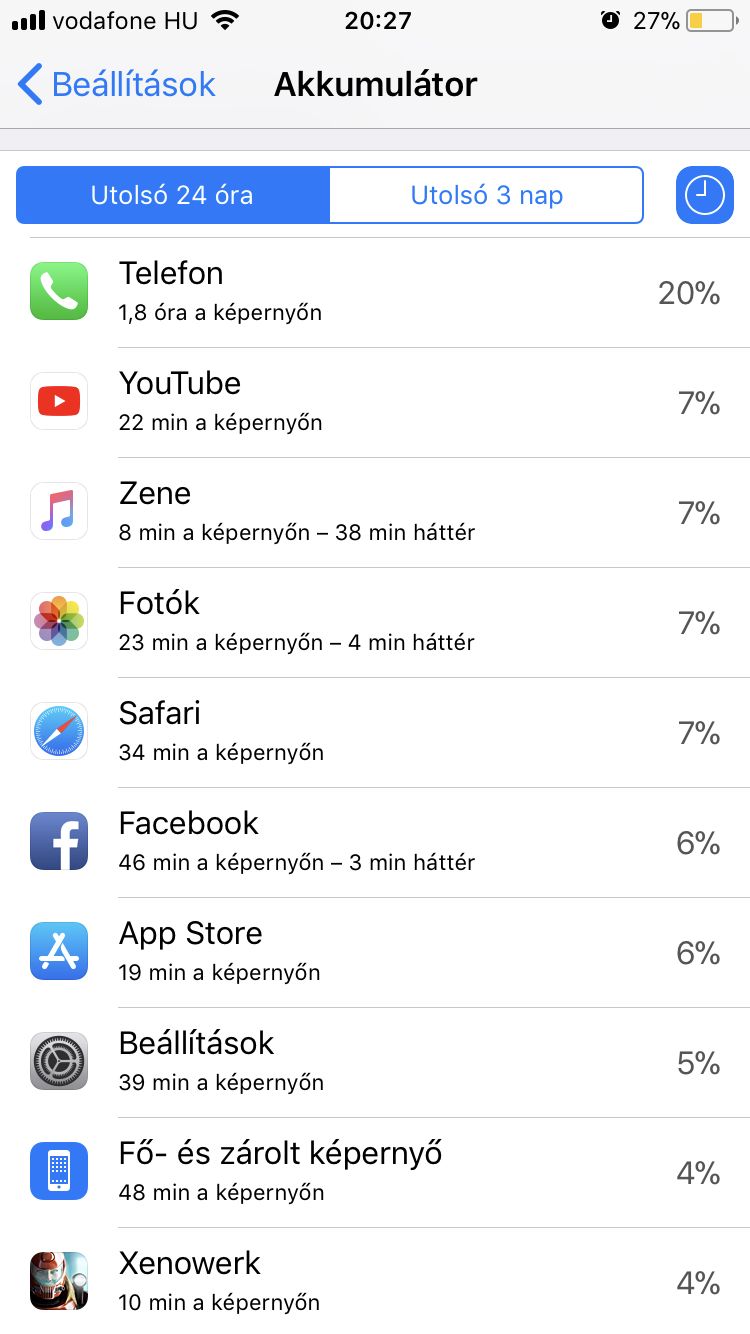The image size is (750, 1334).
Task: Switch to Utolsó 3 nap
Action: 486,195
